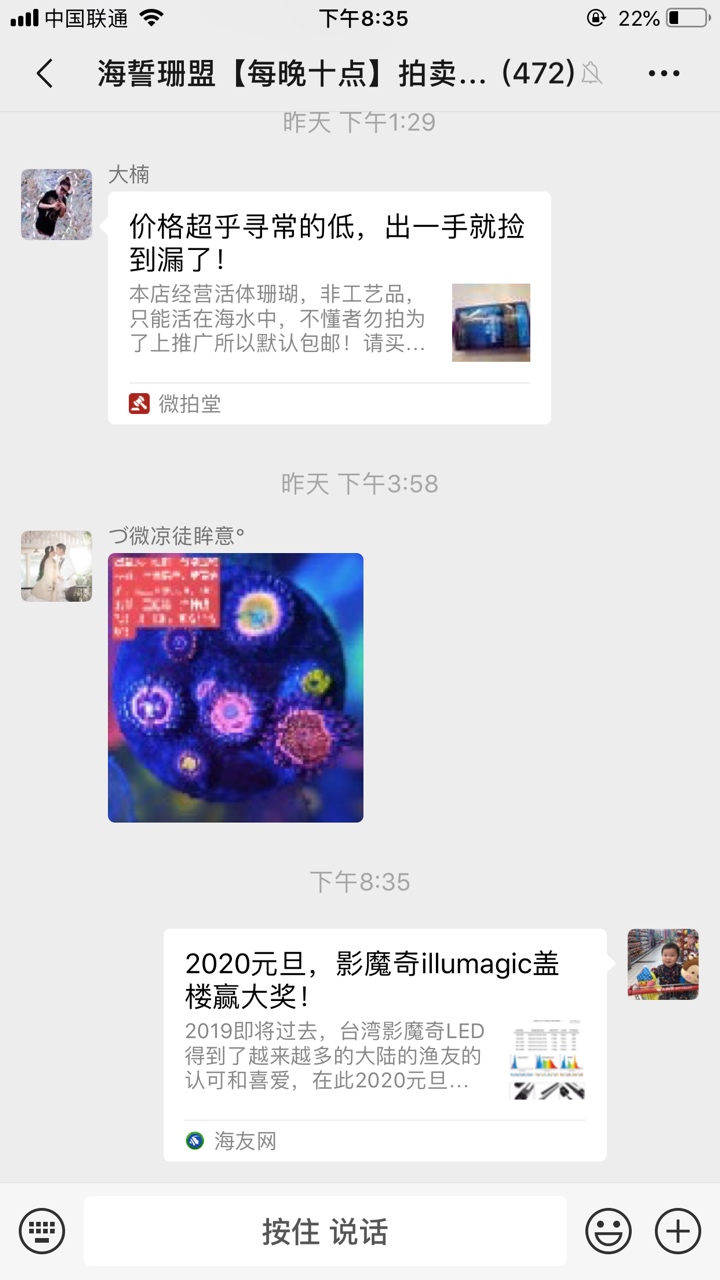Open the plus attachments menu
The height and width of the screenshot is (1280, 720).
(x=678, y=1230)
